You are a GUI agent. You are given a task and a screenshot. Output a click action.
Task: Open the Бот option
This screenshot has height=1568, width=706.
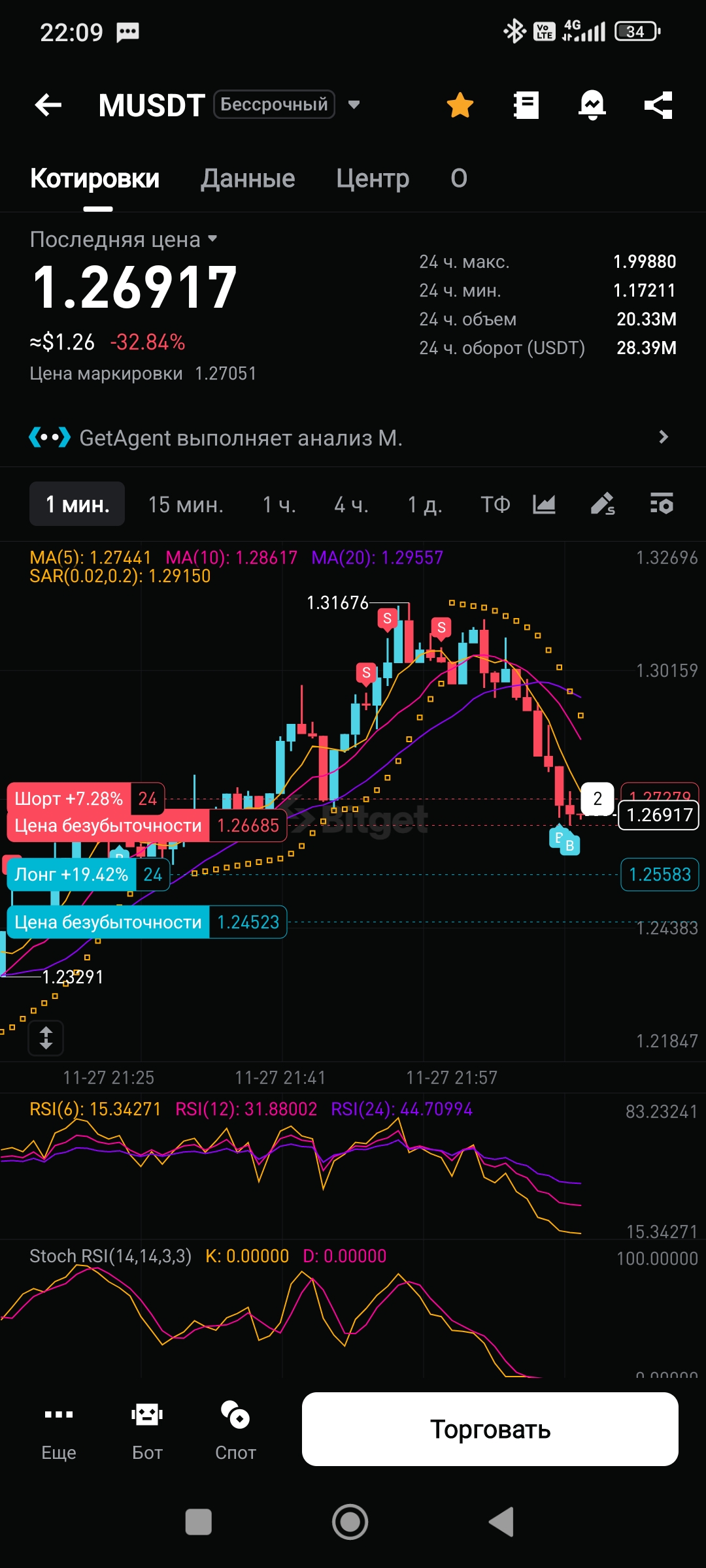147,1431
